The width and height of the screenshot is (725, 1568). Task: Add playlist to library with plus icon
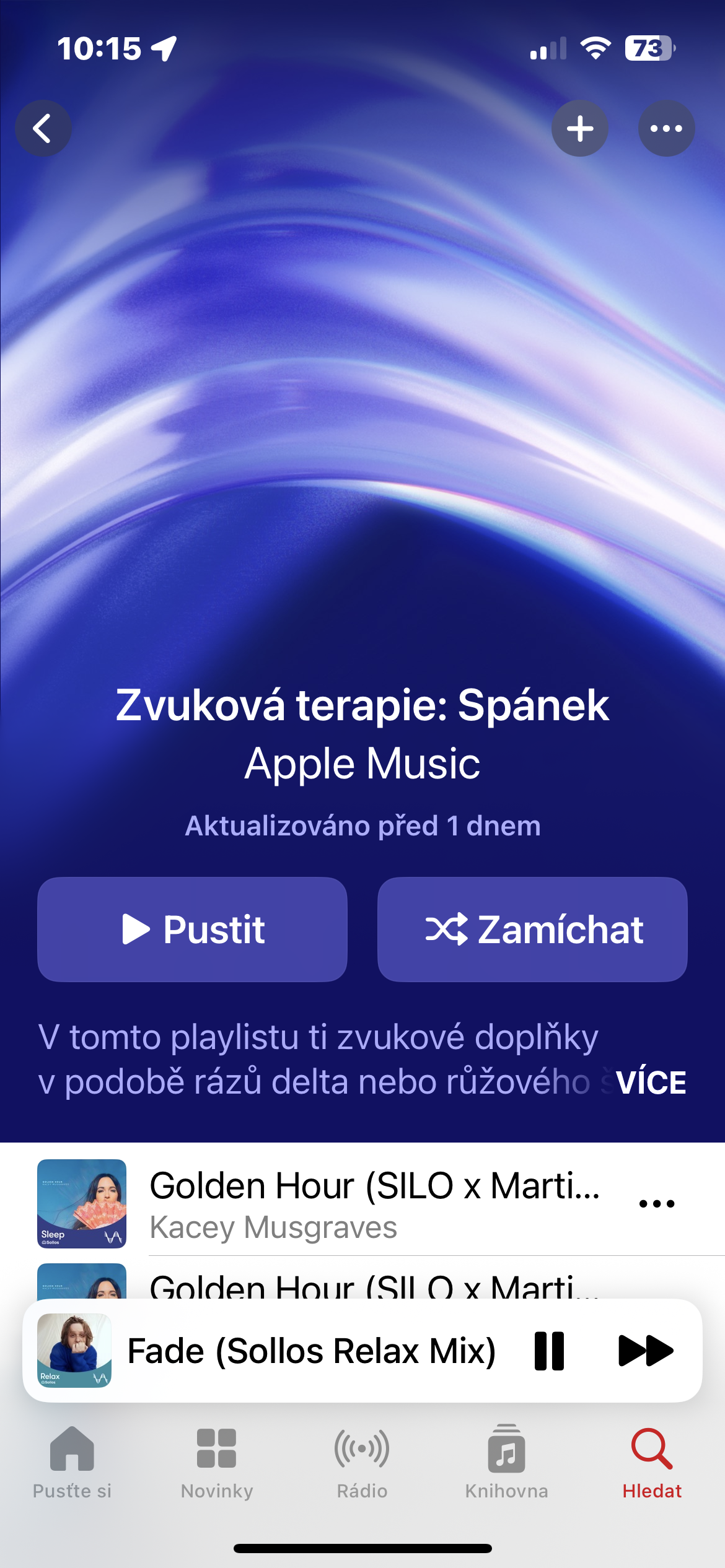pyautogui.click(x=579, y=129)
